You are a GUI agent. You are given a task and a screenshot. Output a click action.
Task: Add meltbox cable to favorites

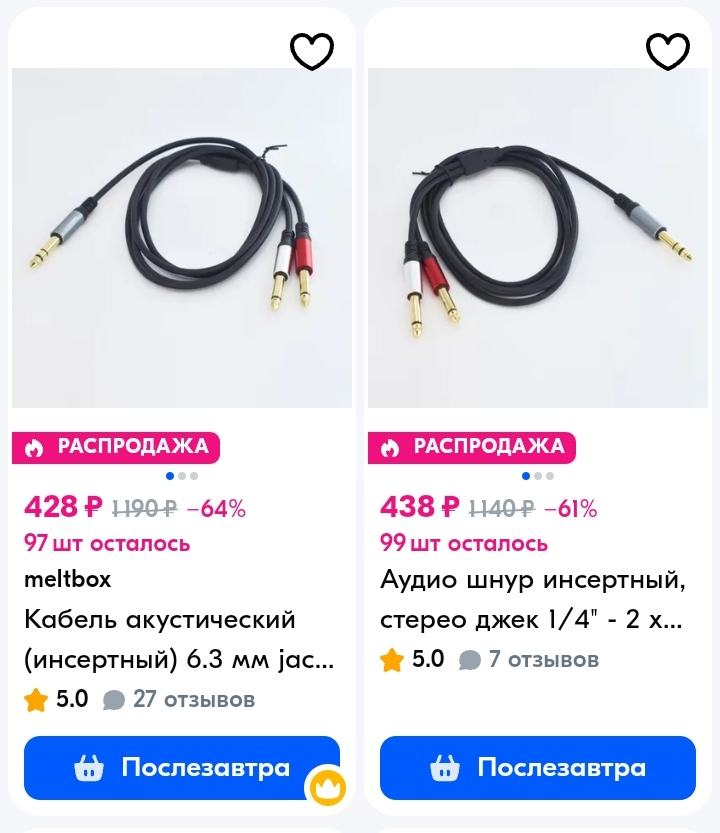pos(312,51)
